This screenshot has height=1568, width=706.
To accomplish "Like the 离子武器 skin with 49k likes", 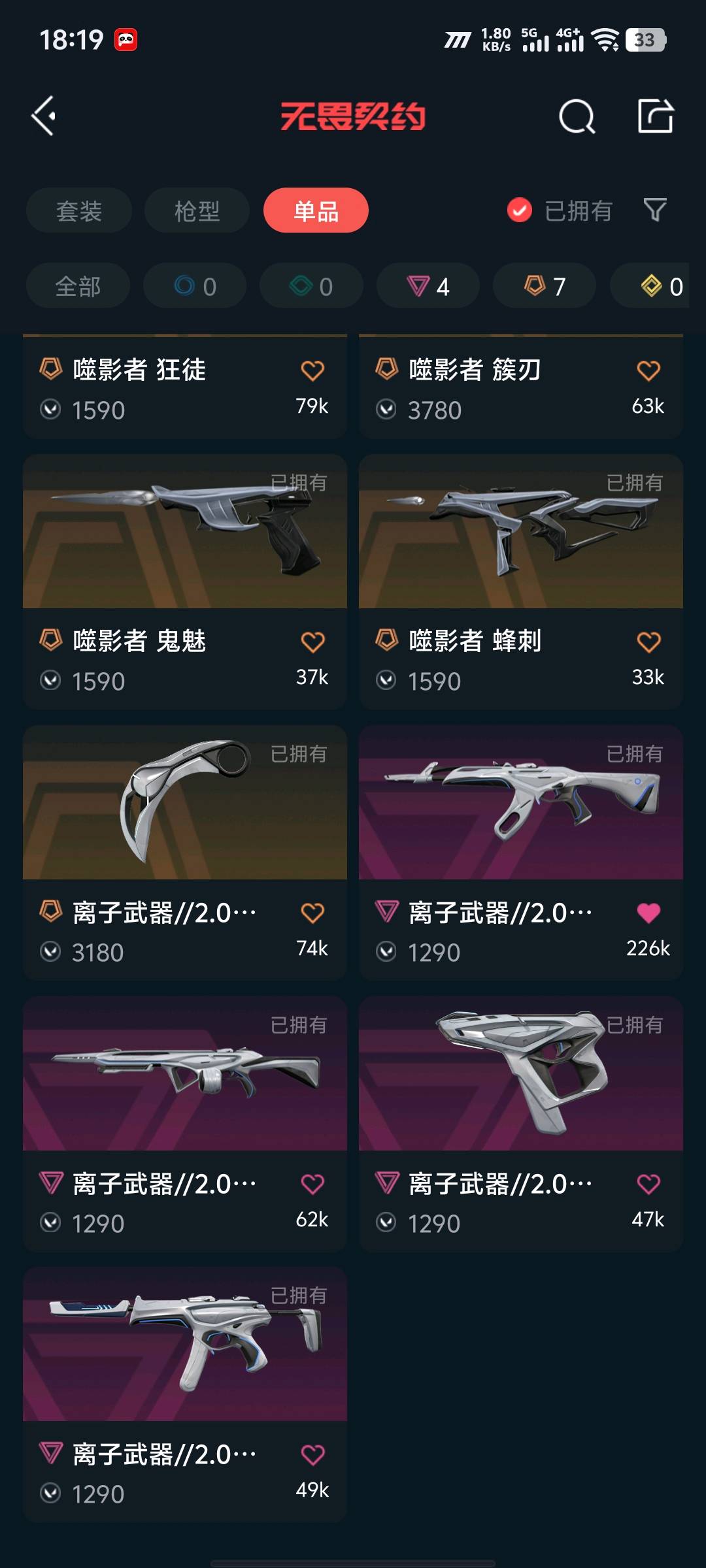I will pos(312,1454).
